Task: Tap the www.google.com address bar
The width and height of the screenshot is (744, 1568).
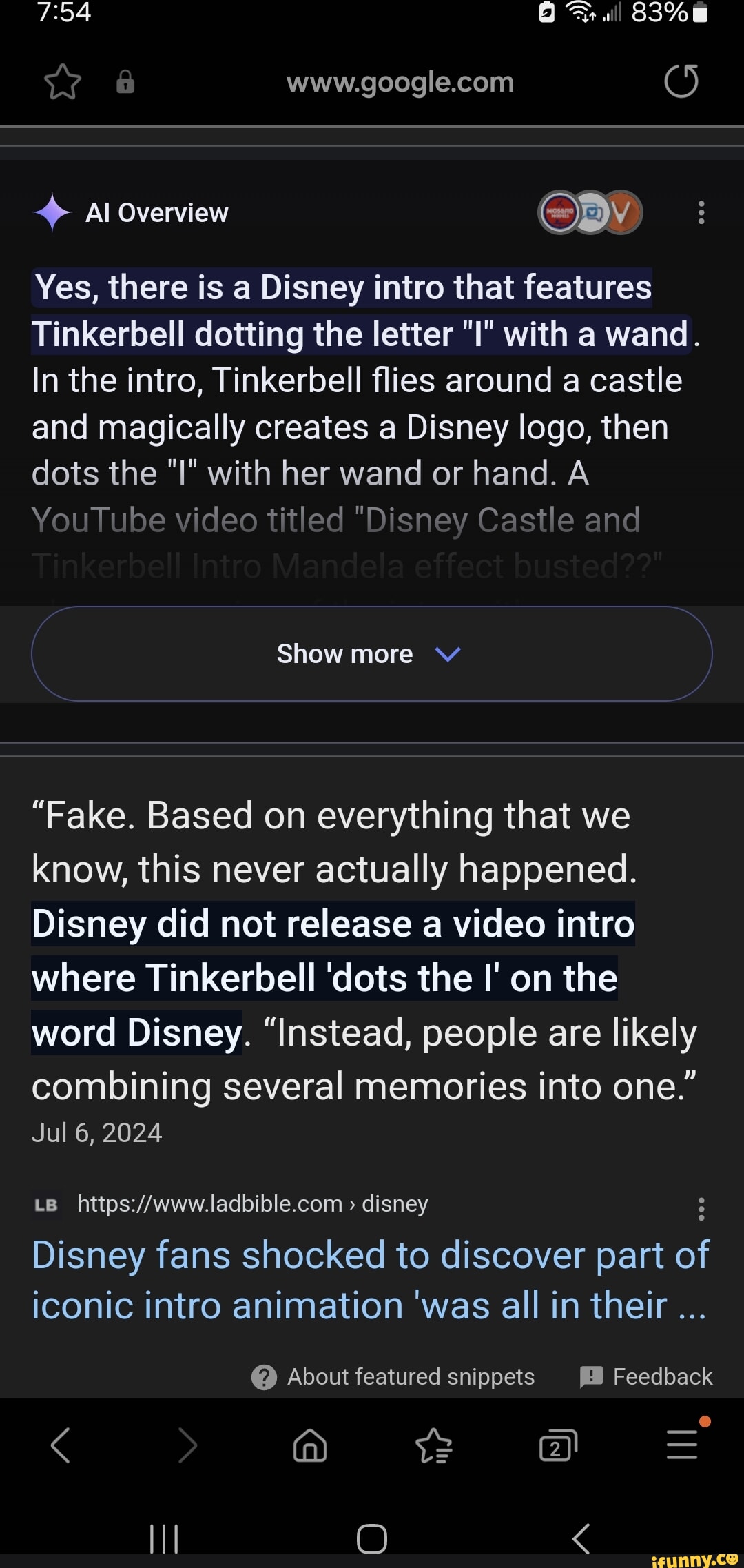Action: click(400, 82)
